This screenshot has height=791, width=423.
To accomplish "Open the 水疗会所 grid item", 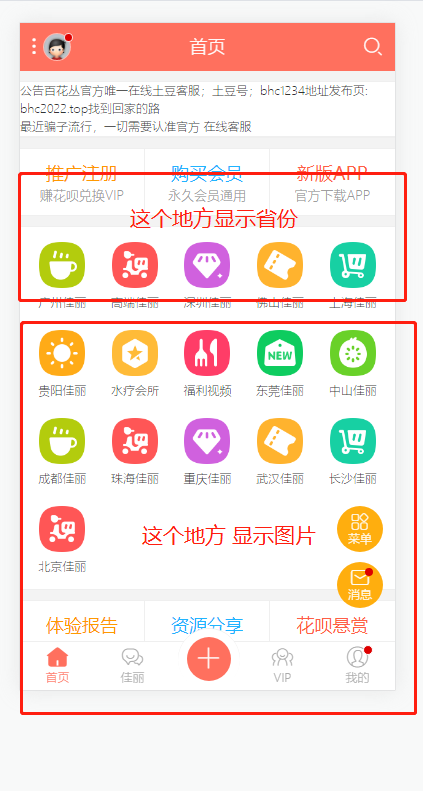I will tap(135, 364).
